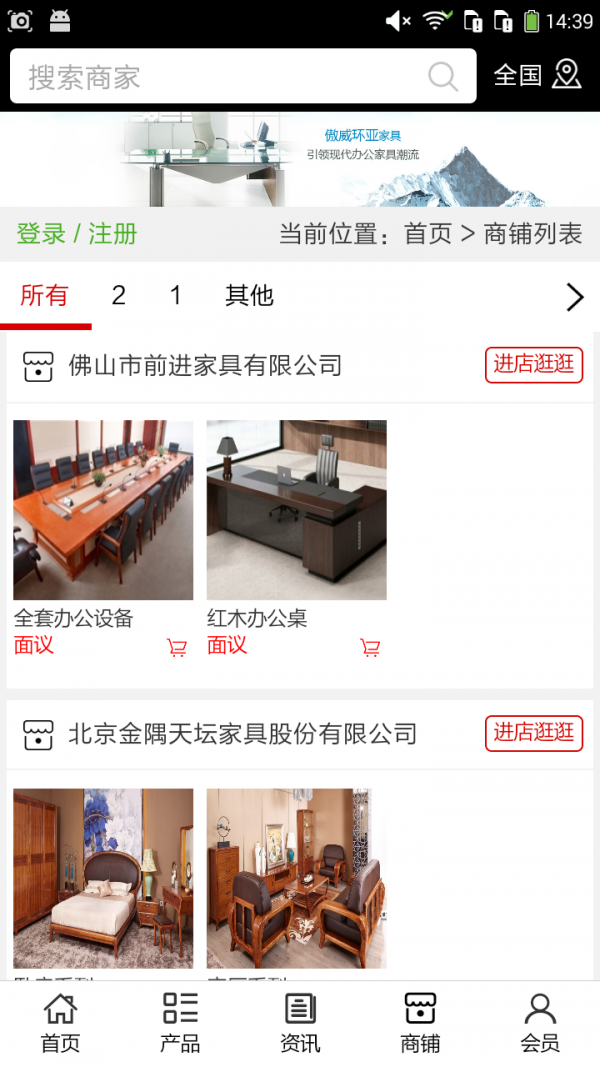This screenshot has height=1067, width=600.
Task: Expand more categories with the right arrow
Action: click(x=574, y=296)
